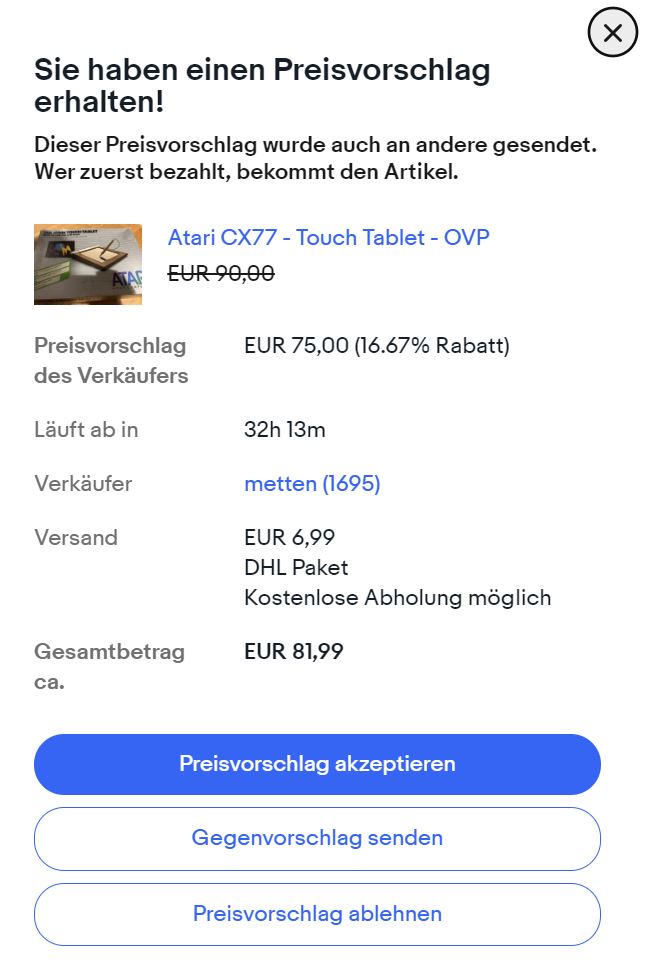Decline with Preisvorschlag ablehnen
Screen dimensions: 646x963
coord(317,914)
